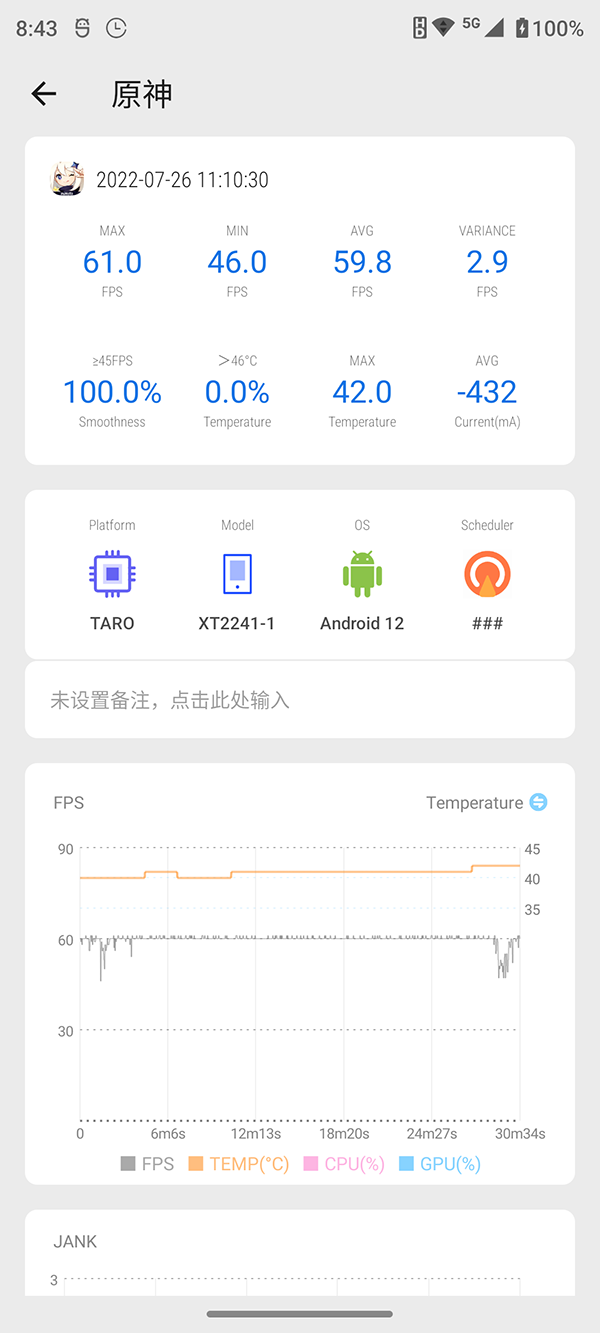Show the GPU(%) series on the chart
The image size is (600, 1333).
point(440,1164)
